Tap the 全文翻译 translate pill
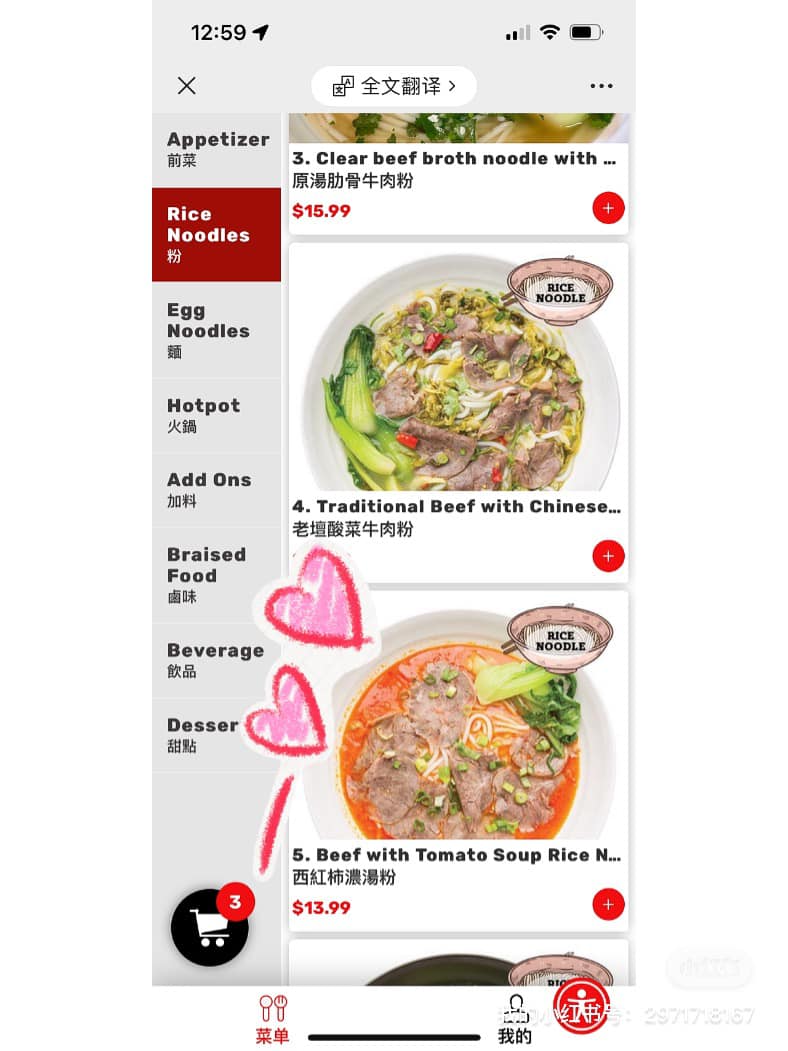The image size is (788, 1051). pos(393,86)
